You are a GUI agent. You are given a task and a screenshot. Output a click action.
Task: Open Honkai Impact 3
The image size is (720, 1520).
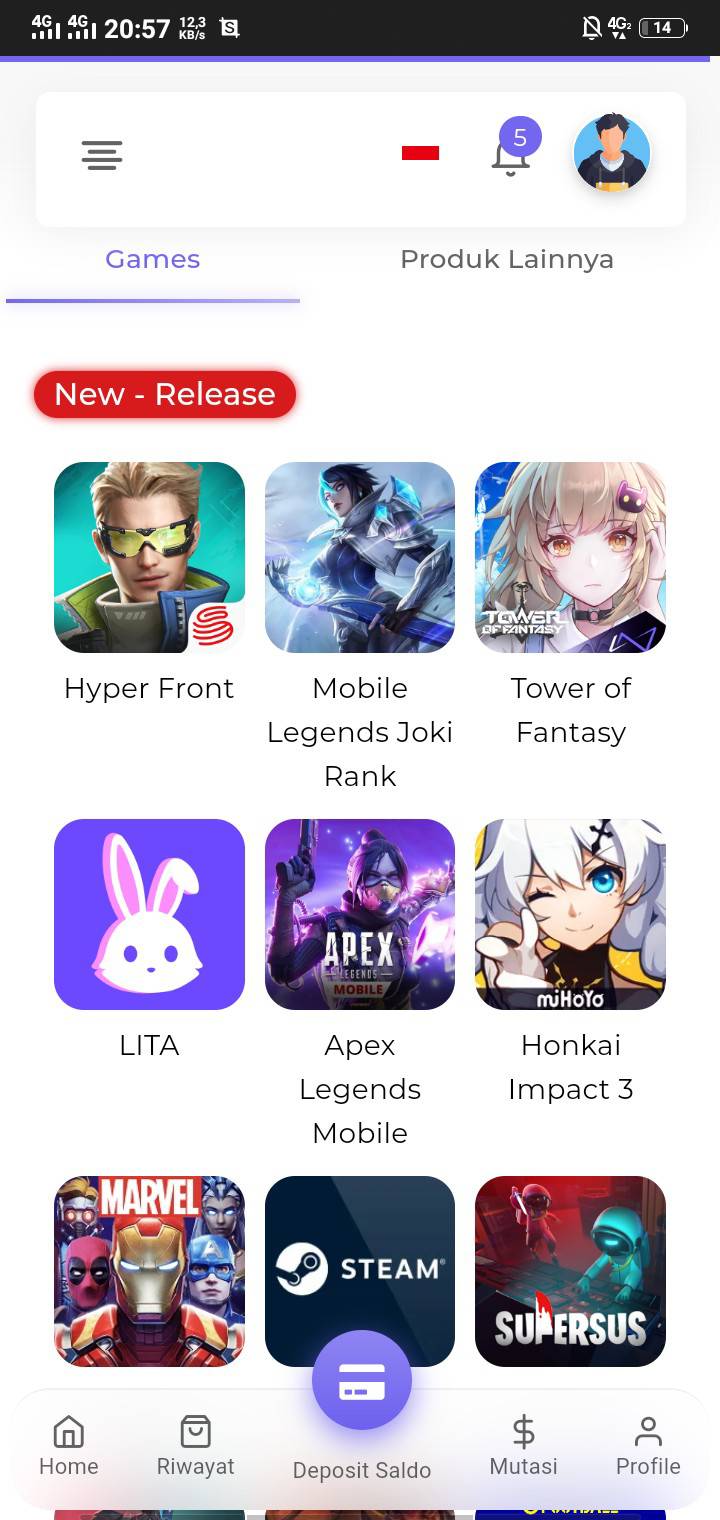570,914
